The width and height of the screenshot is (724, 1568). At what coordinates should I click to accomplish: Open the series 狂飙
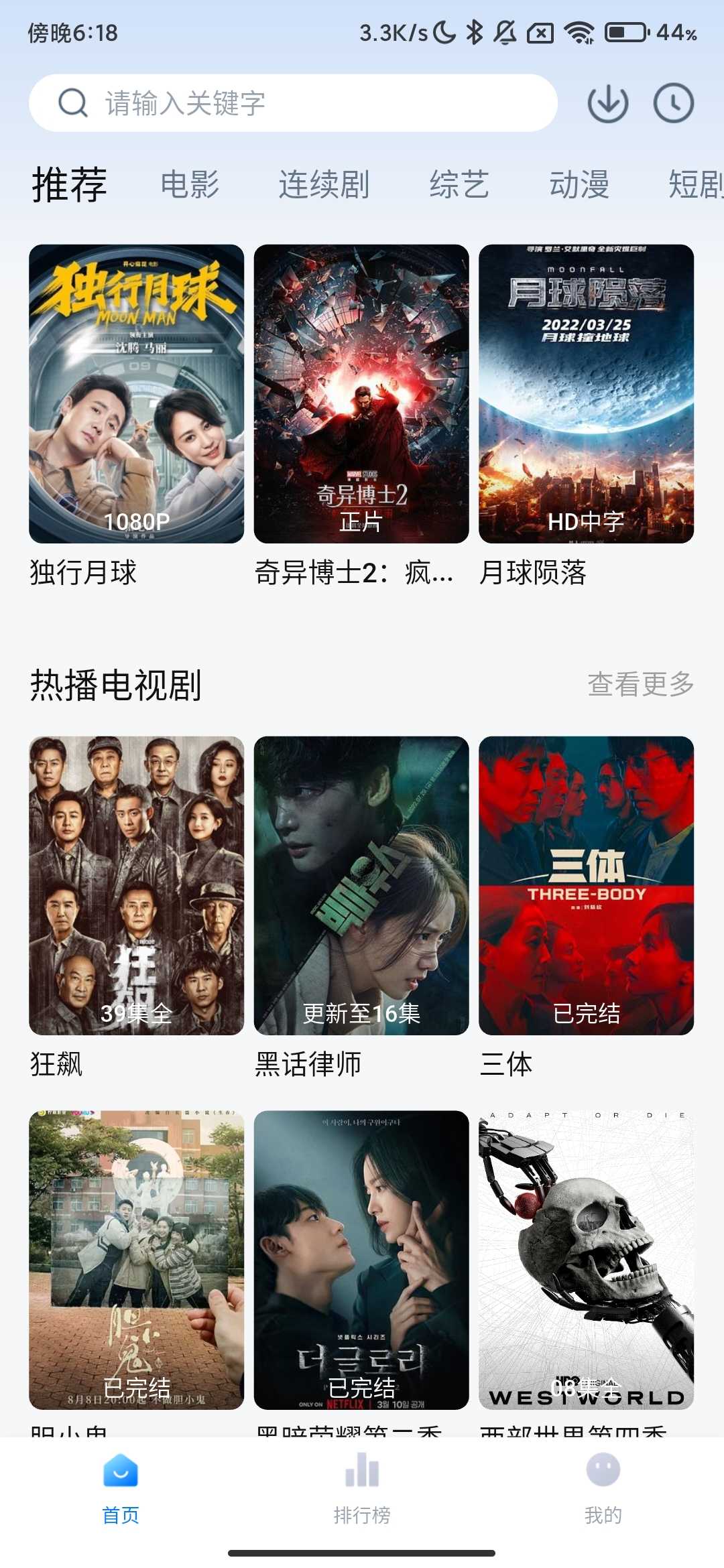(x=136, y=885)
